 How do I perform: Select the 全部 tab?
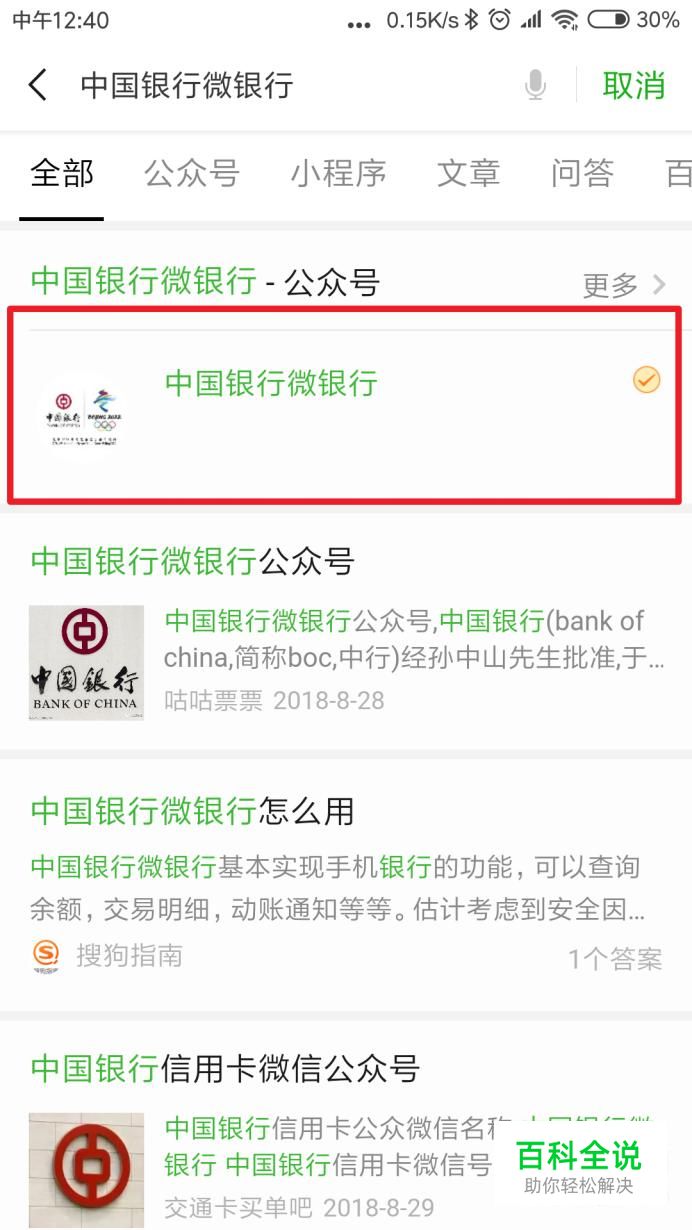62,173
